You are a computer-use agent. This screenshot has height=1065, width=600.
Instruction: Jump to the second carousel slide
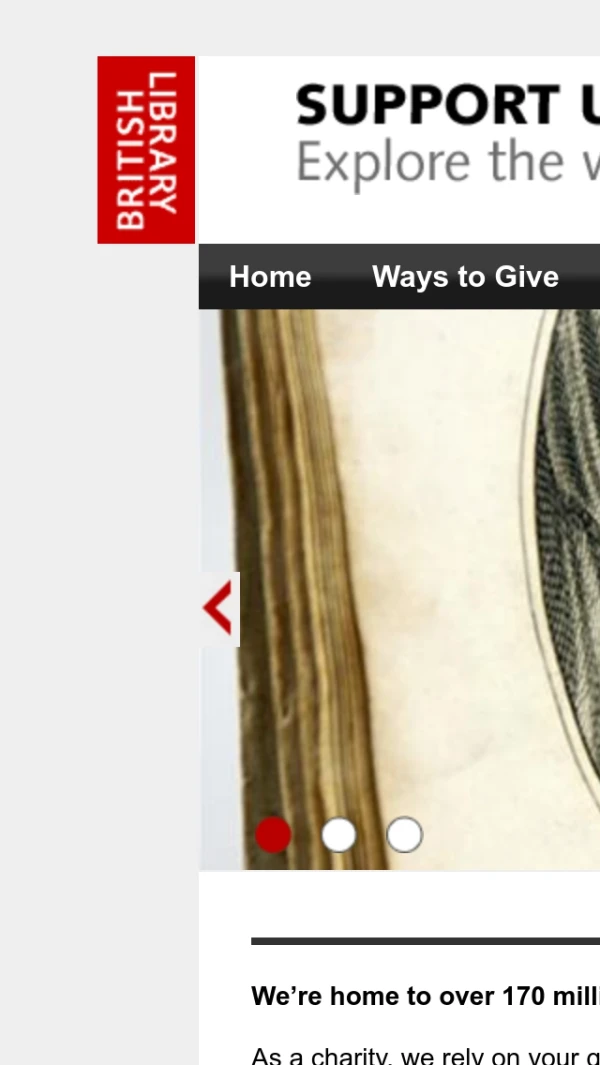pyautogui.click(x=339, y=834)
